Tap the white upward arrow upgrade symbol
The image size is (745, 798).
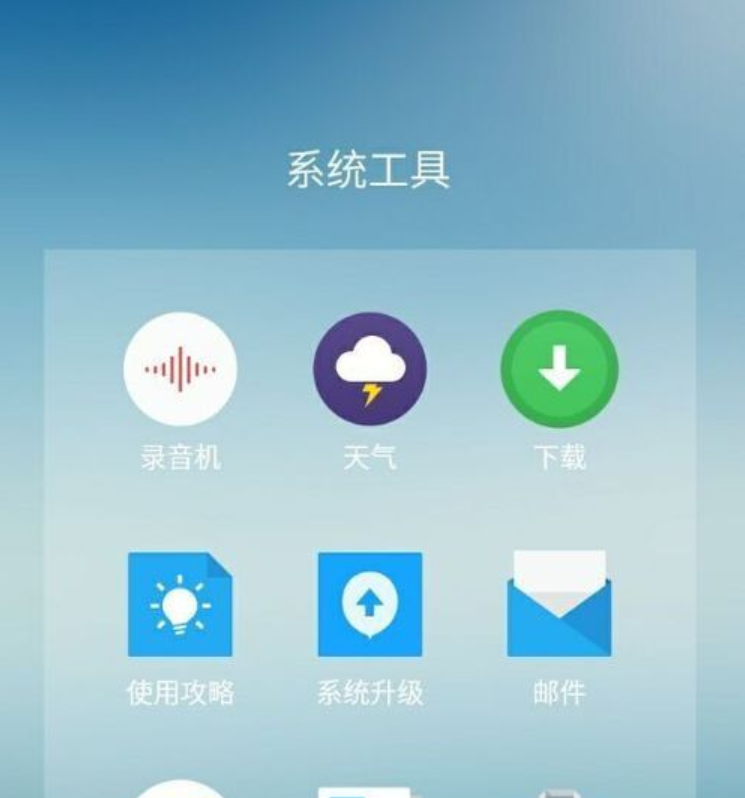pyautogui.click(x=372, y=600)
